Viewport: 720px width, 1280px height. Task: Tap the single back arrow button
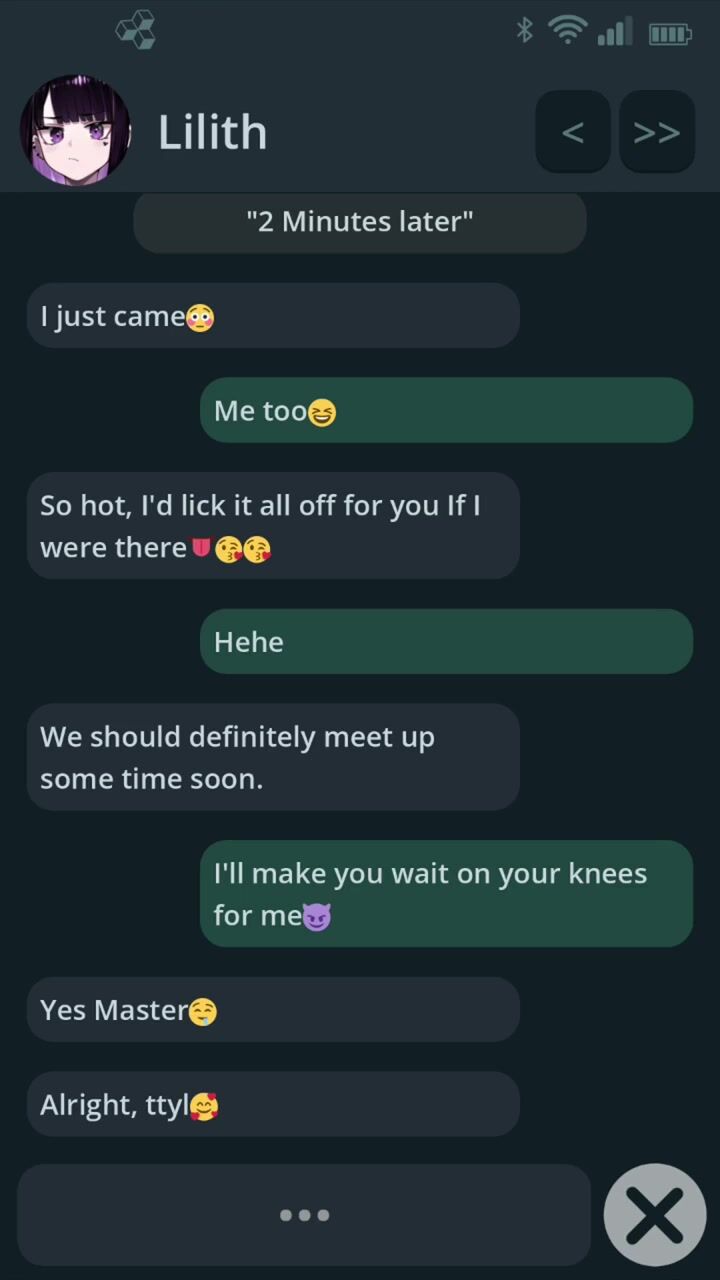pyautogui.click(x=573, y=131)
